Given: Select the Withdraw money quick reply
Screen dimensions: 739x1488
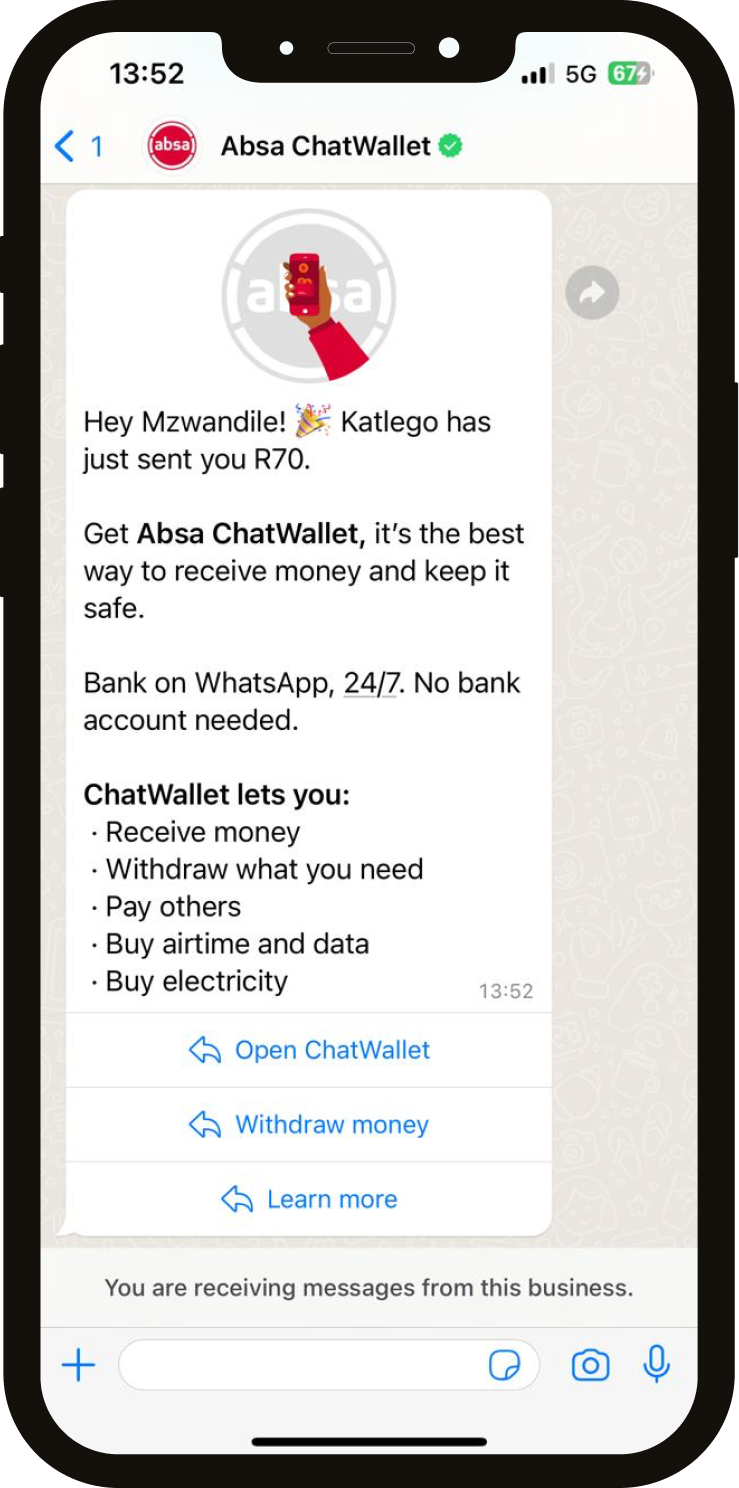Looking at the screenshot, I should (308, 1124).
